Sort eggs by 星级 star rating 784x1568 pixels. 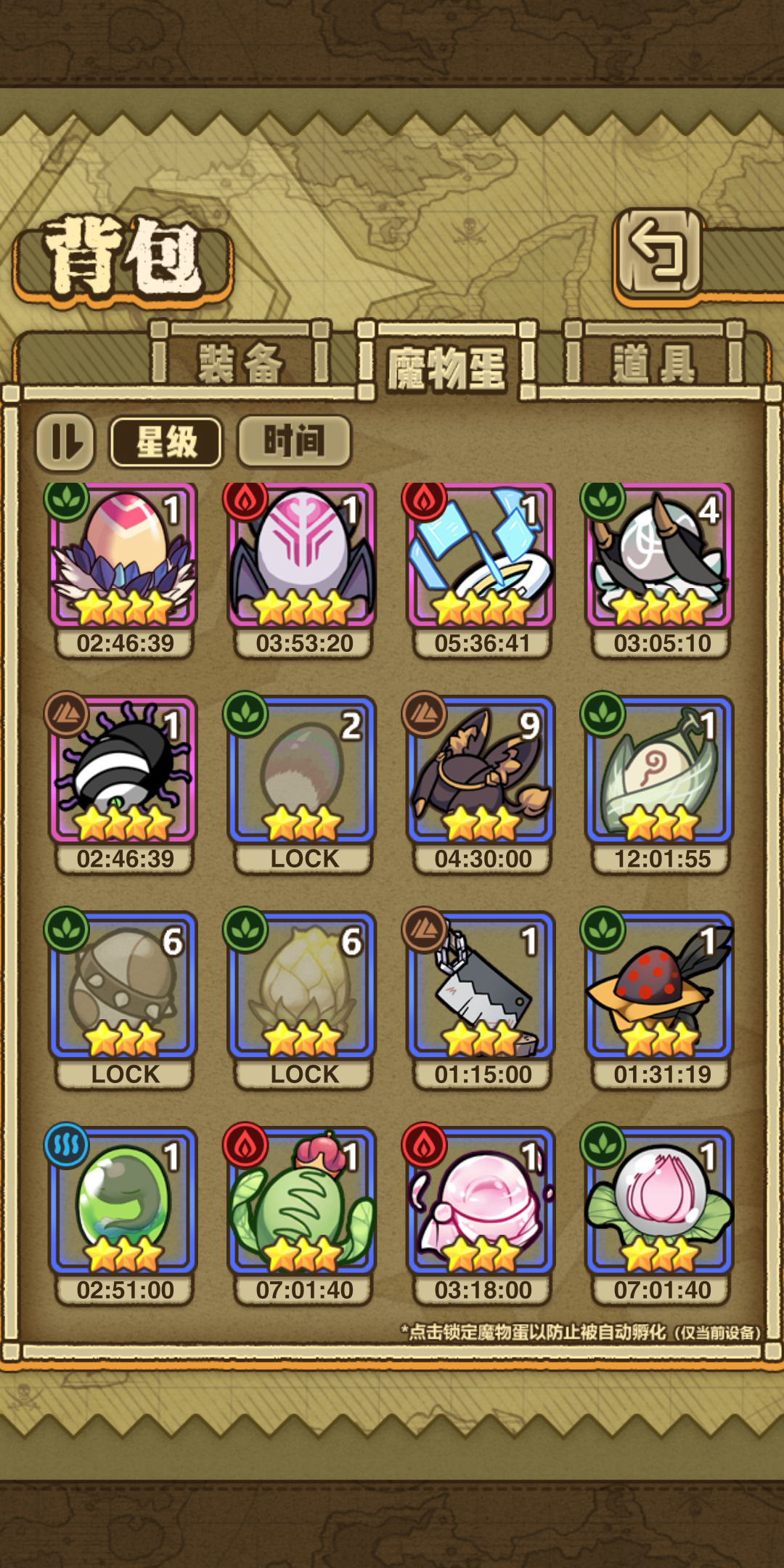[x=166, y=441]
